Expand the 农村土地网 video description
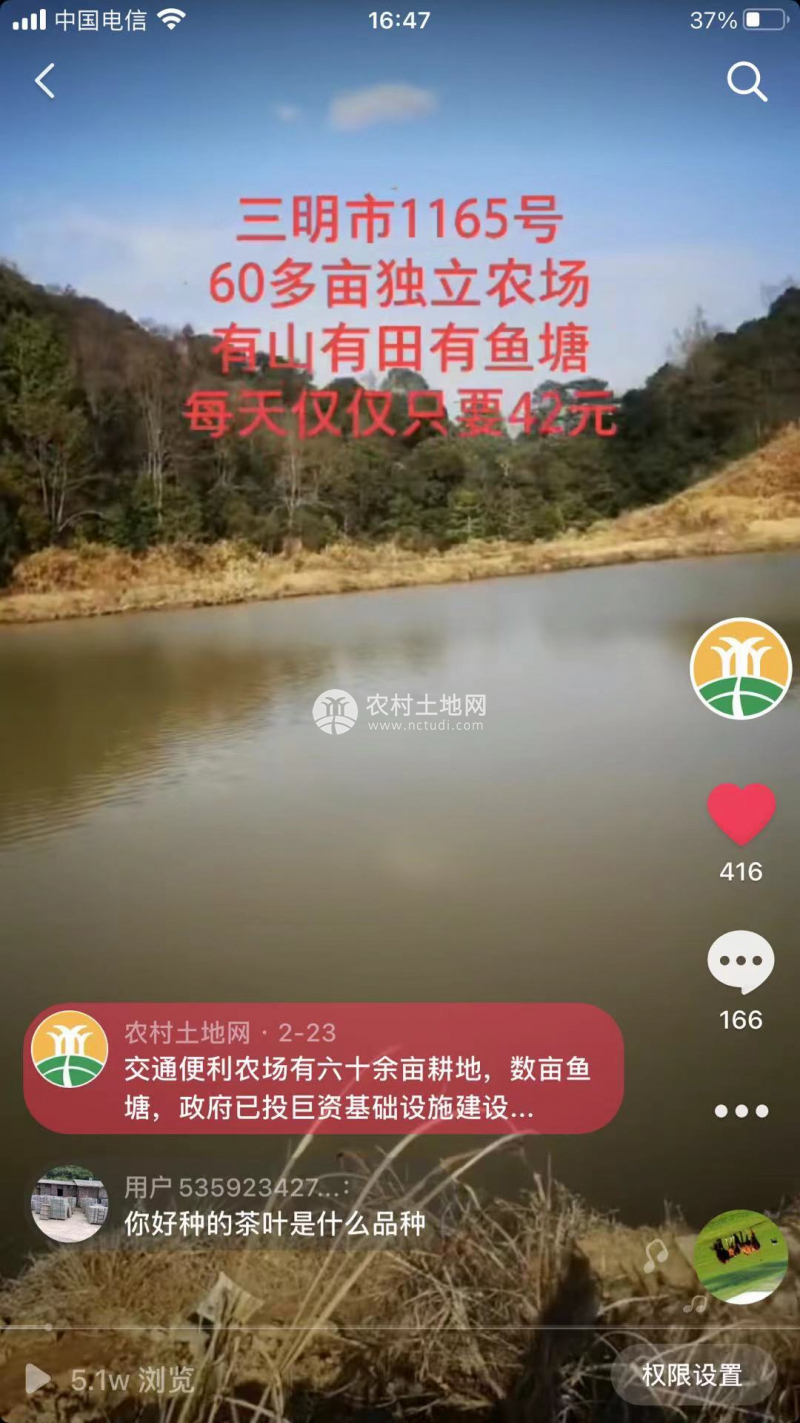Viewport: 800px width, 1423px height. (x=357, y=1089)
